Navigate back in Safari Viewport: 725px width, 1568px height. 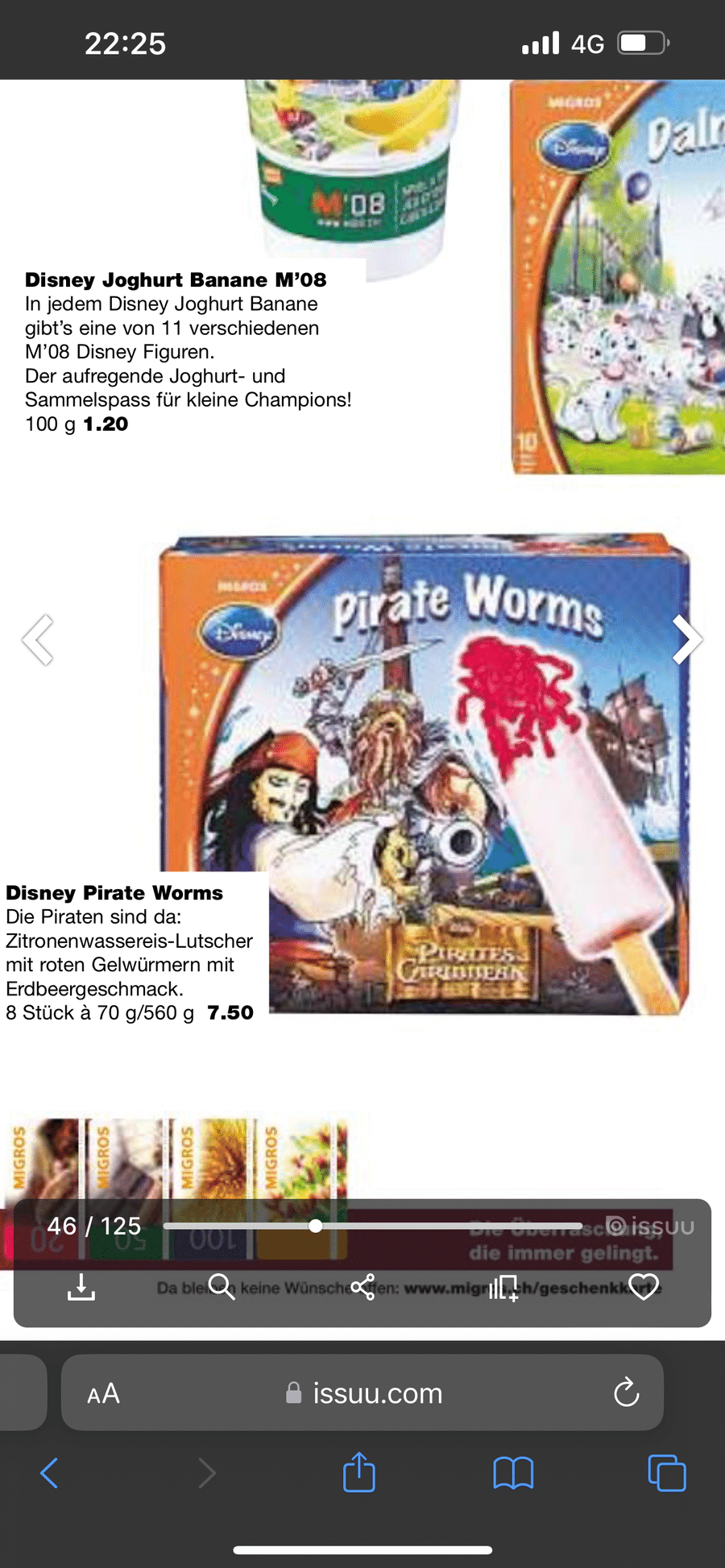(49, 1473)
